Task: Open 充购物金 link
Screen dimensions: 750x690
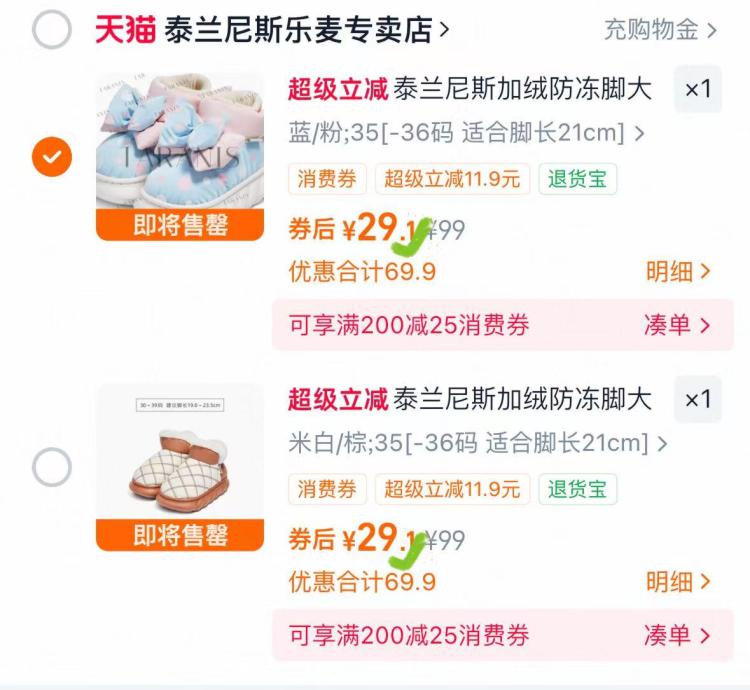Action: point(660,30)
